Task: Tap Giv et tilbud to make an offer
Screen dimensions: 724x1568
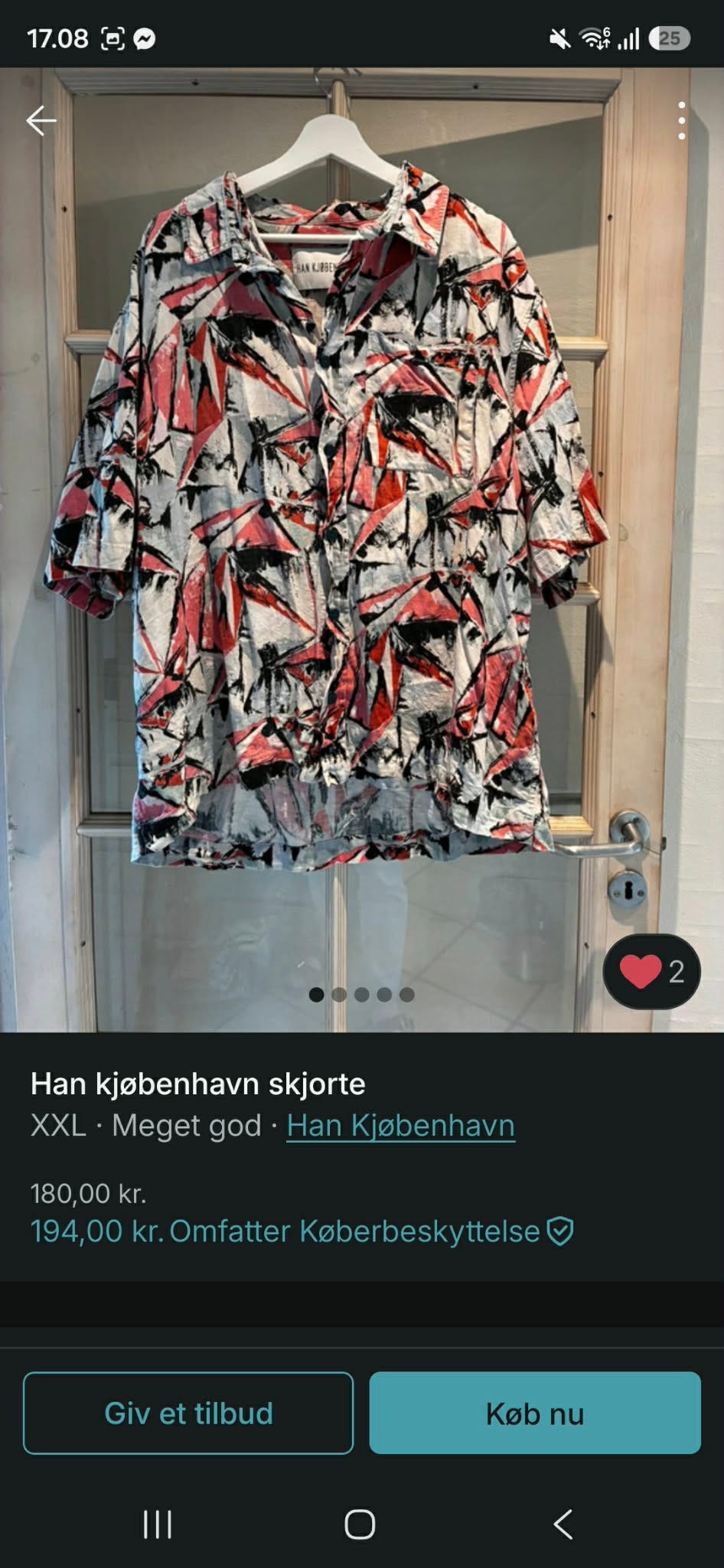Action: (x=188, y=1413)
